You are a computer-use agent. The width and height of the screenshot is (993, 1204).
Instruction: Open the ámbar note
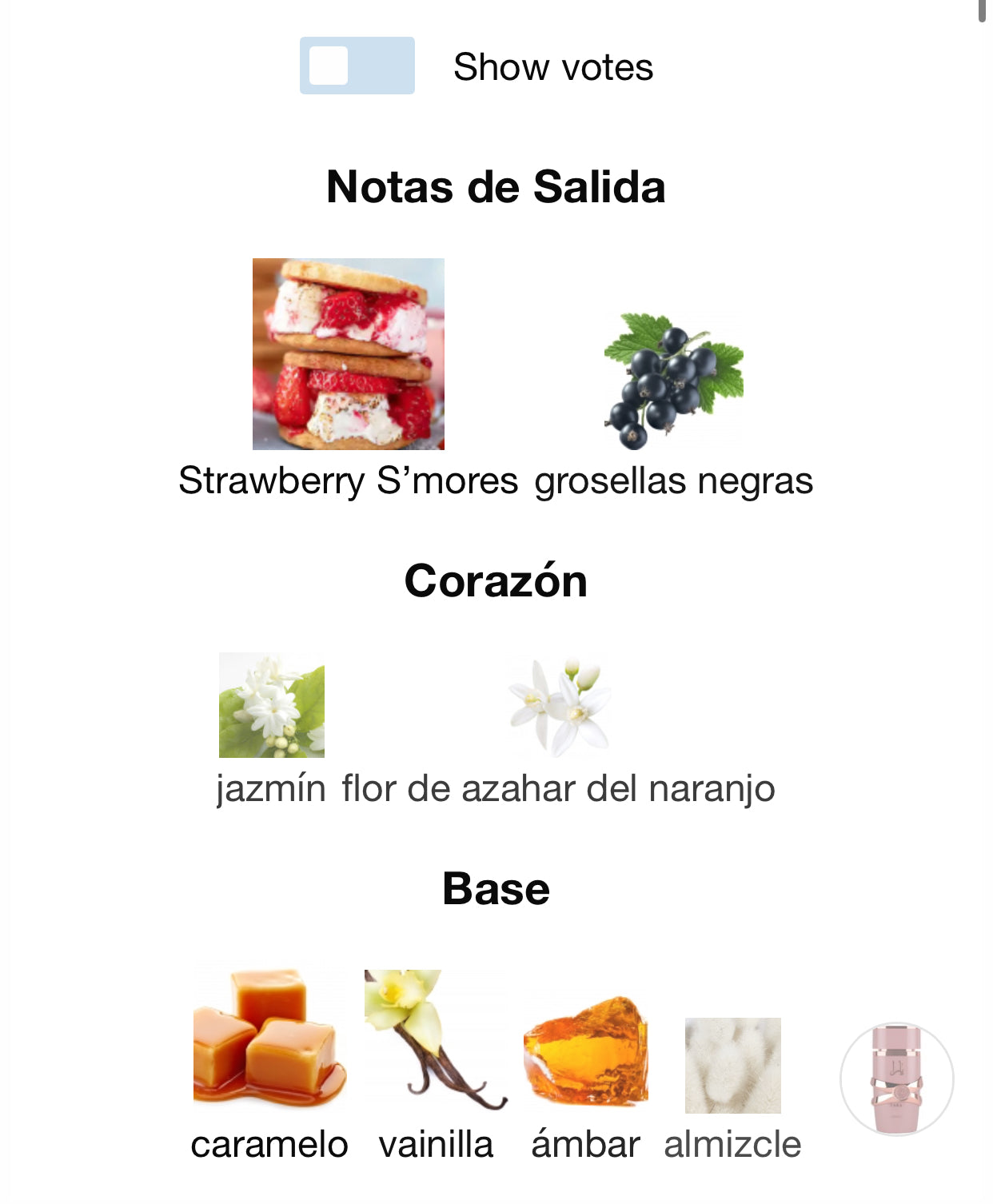point(585,1051)
